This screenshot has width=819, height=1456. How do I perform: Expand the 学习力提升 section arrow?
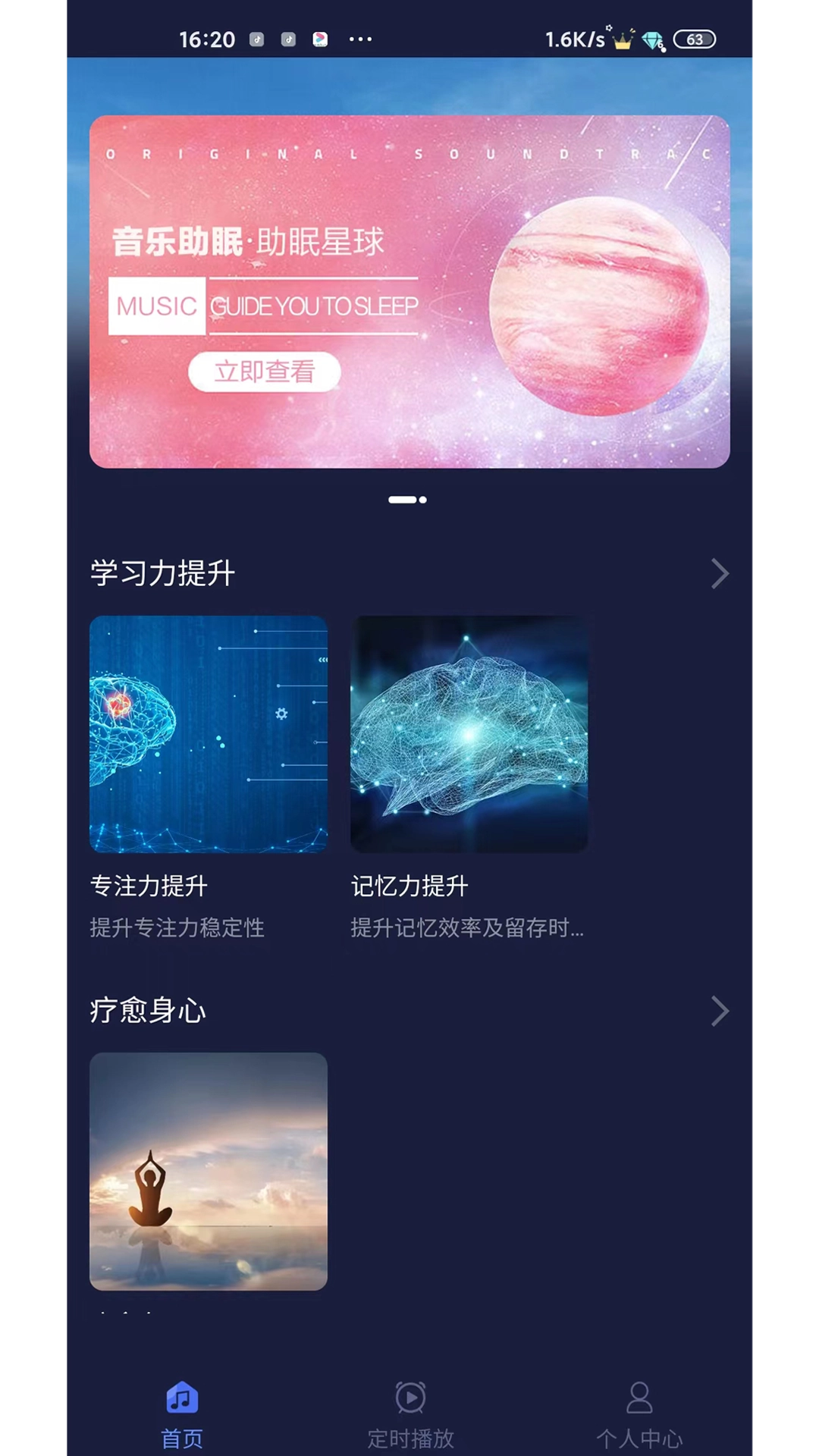click(x=720, y=574)
